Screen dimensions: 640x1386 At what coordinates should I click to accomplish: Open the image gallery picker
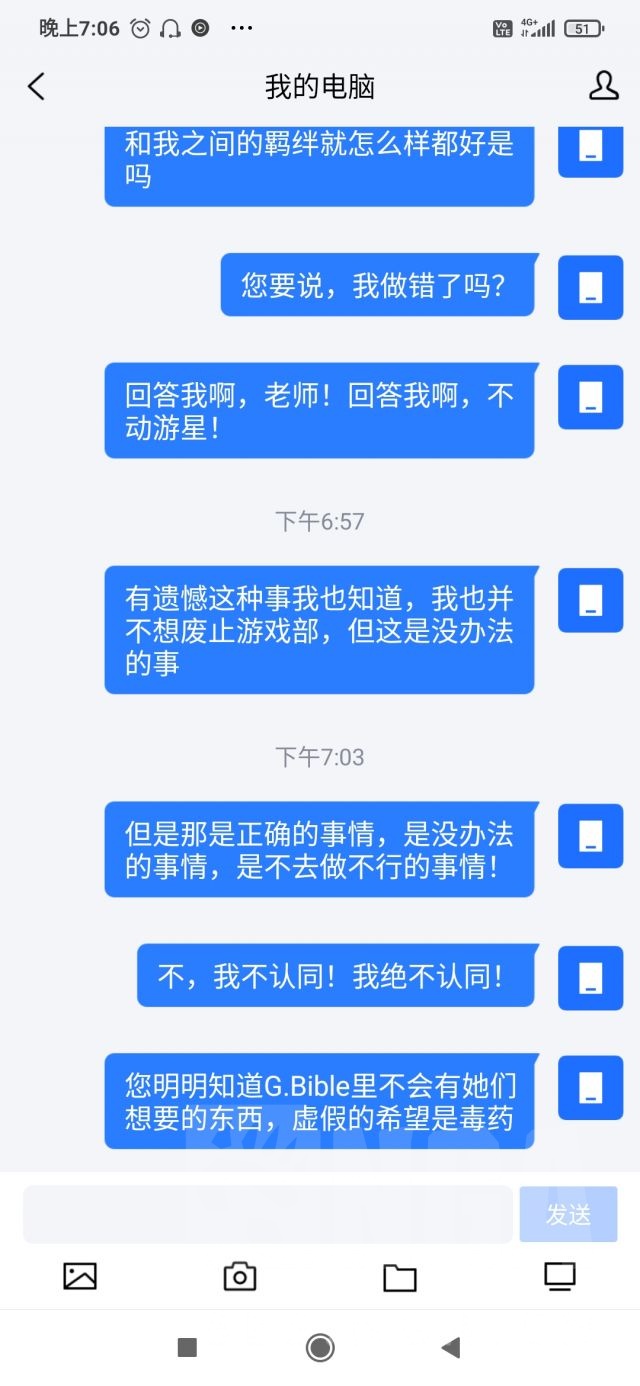coord(80,1276)
